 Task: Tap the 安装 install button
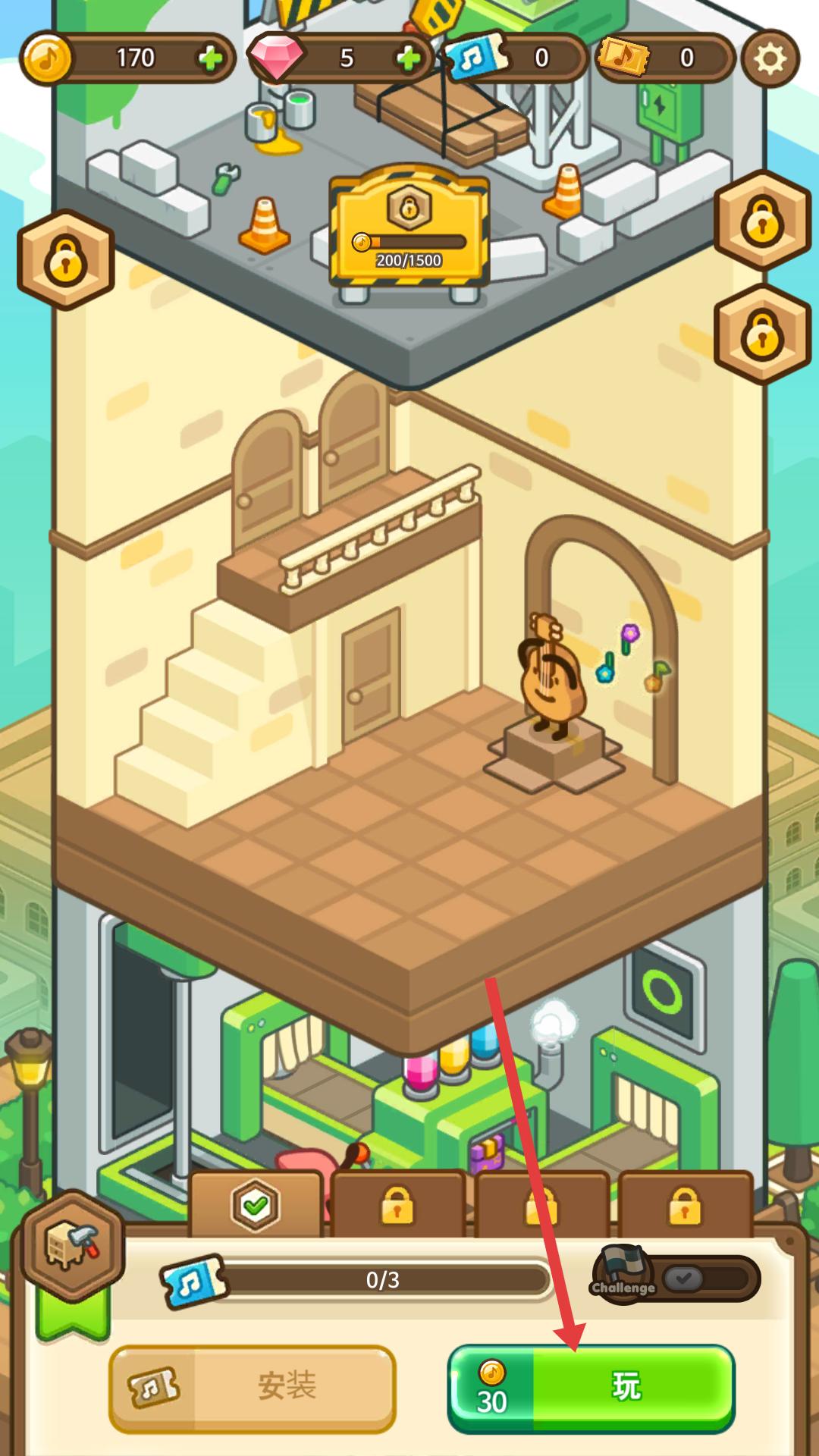(x=253, y=1388)
